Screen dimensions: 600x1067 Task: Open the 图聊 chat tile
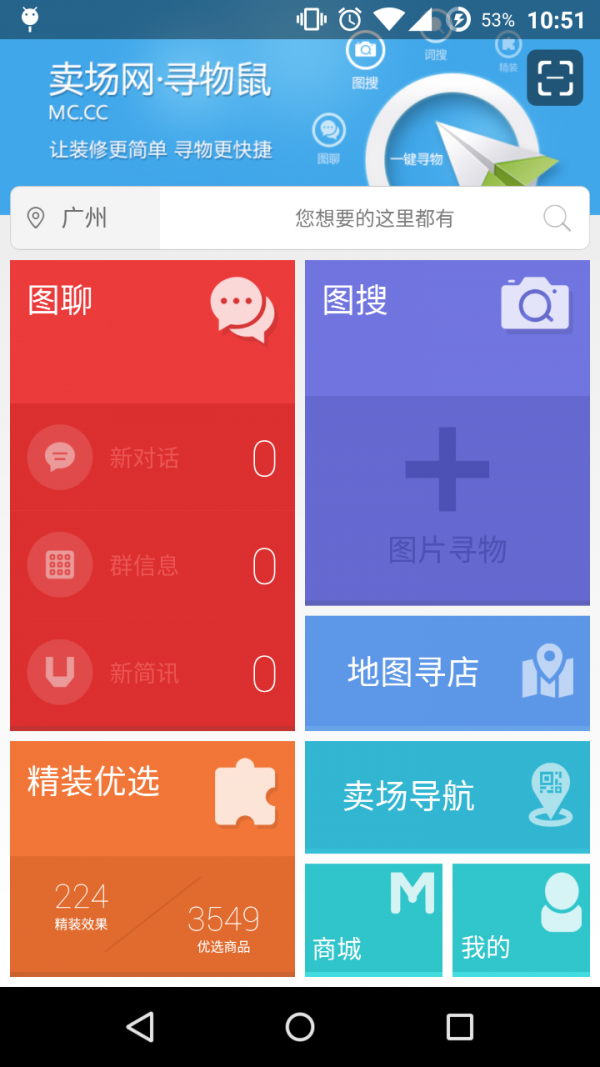point(152,330)
